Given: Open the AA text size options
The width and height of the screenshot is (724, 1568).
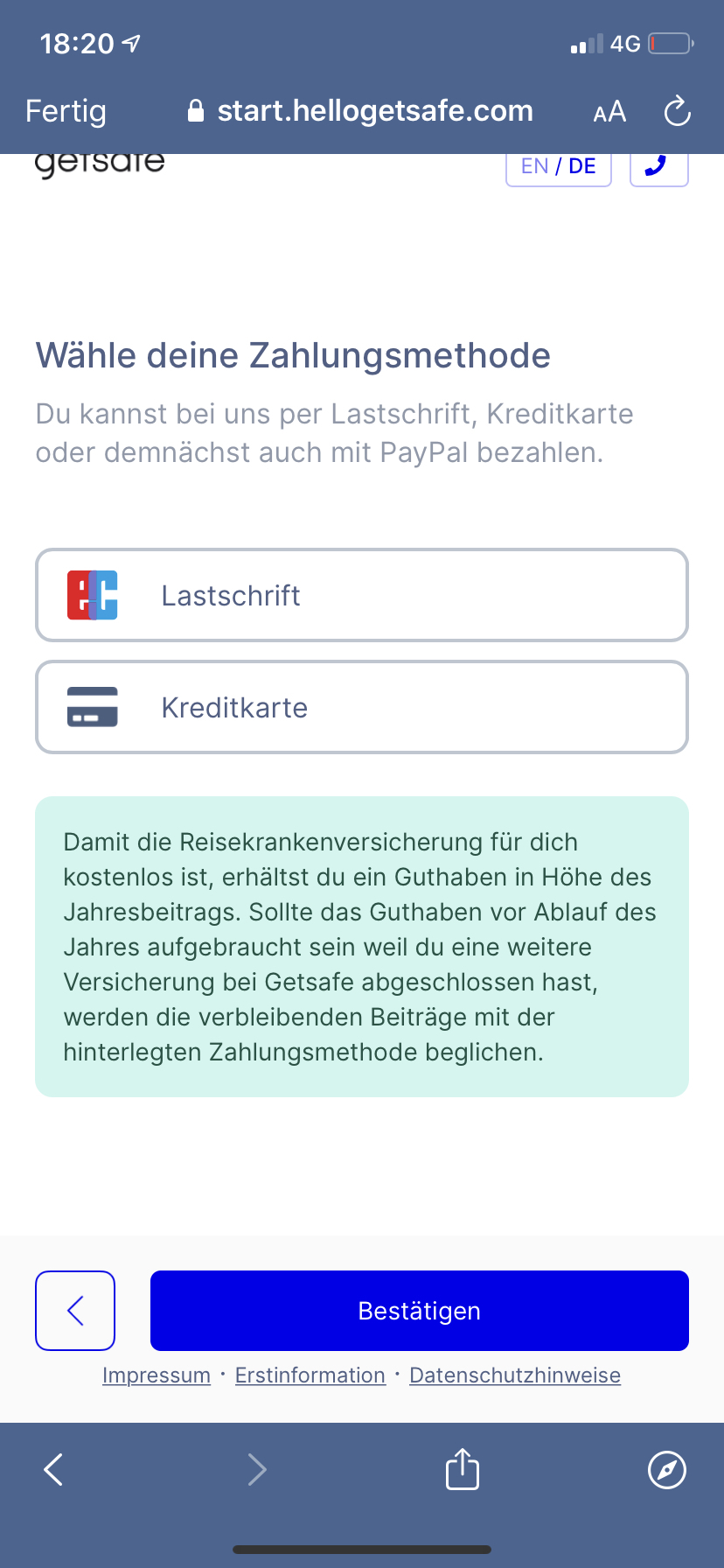Looking at the screenshot, I should (609, 112).
